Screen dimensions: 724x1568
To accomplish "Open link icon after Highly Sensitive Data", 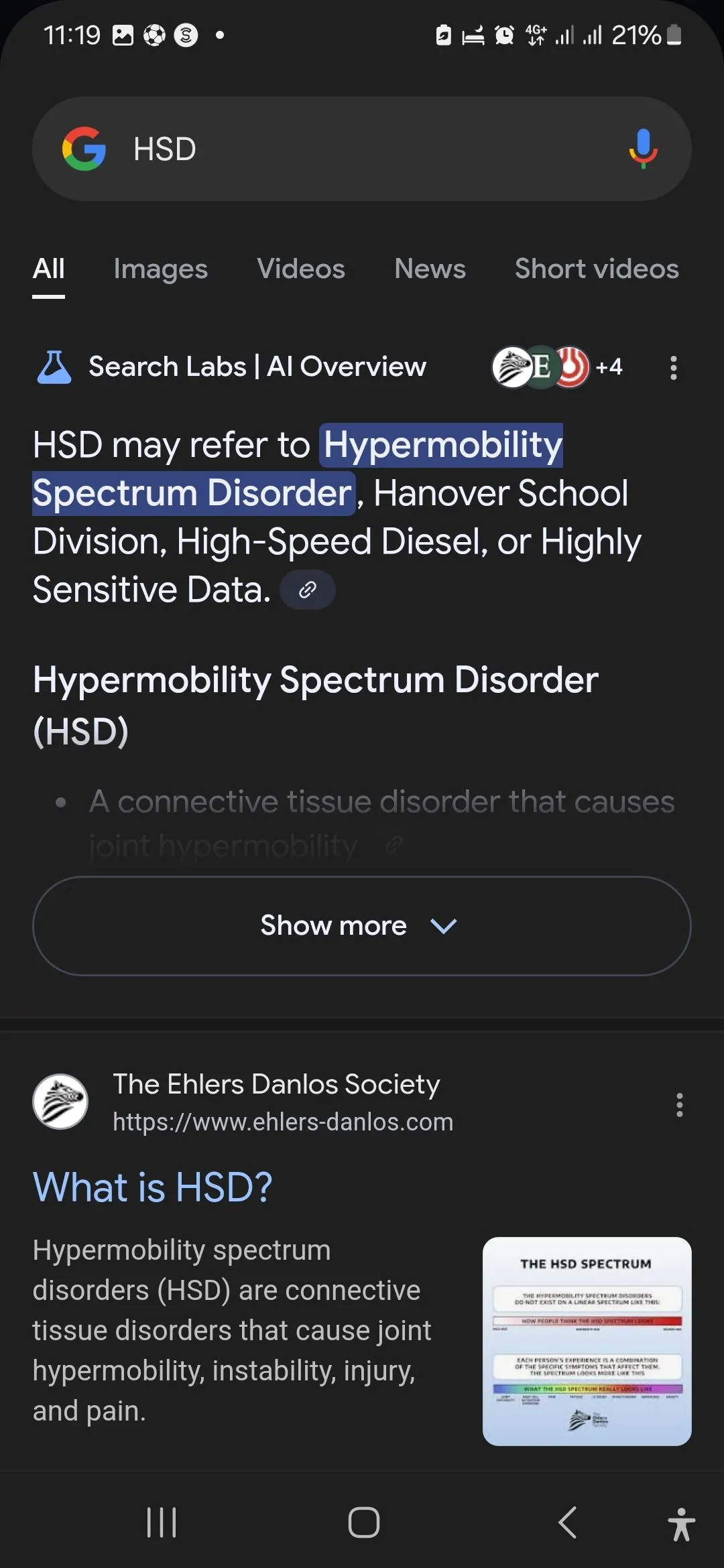I will [x=308, y=590].
